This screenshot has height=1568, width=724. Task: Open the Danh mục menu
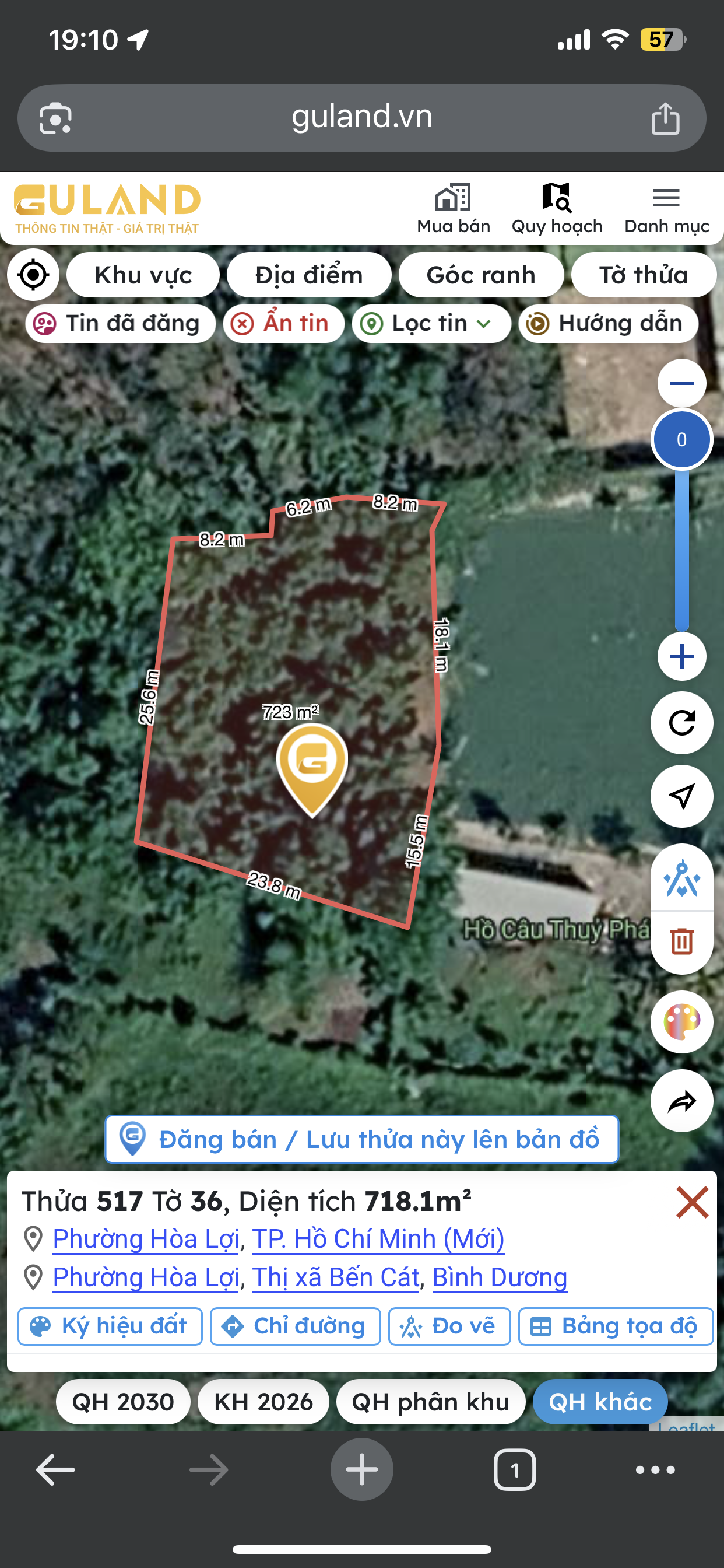tap(666, 209)
